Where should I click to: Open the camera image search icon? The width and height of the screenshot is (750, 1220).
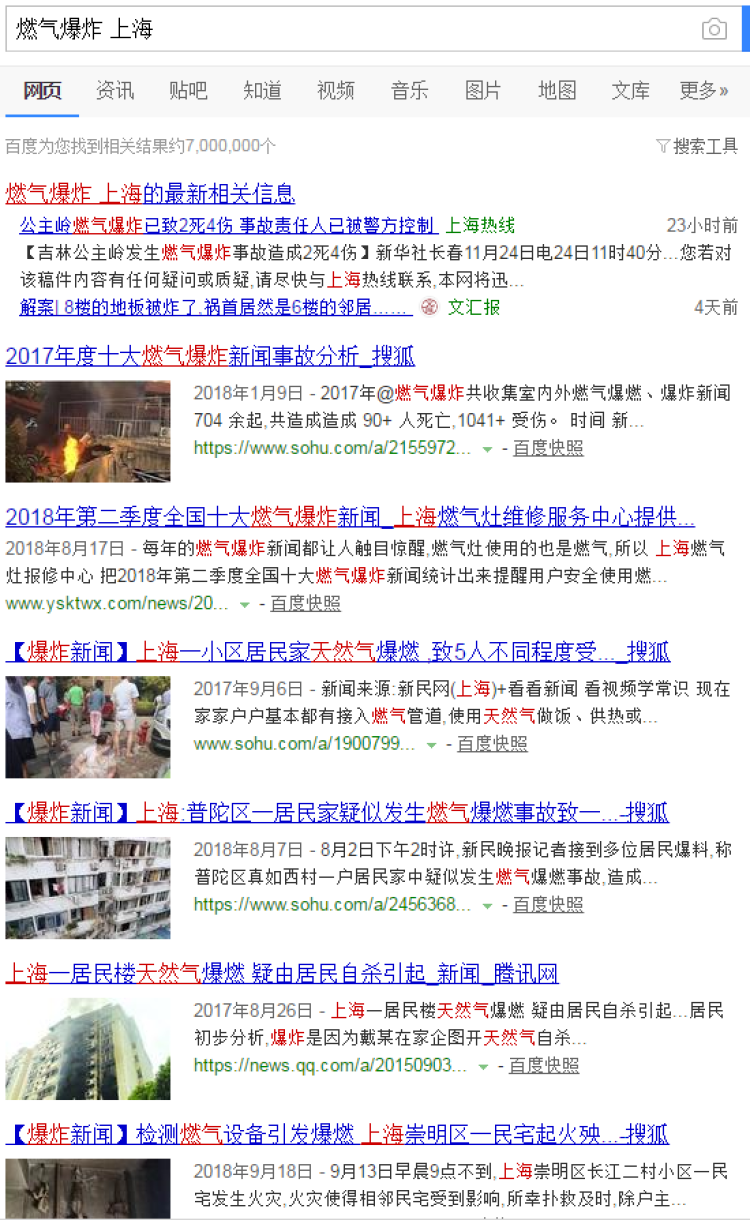click(714, 29)
